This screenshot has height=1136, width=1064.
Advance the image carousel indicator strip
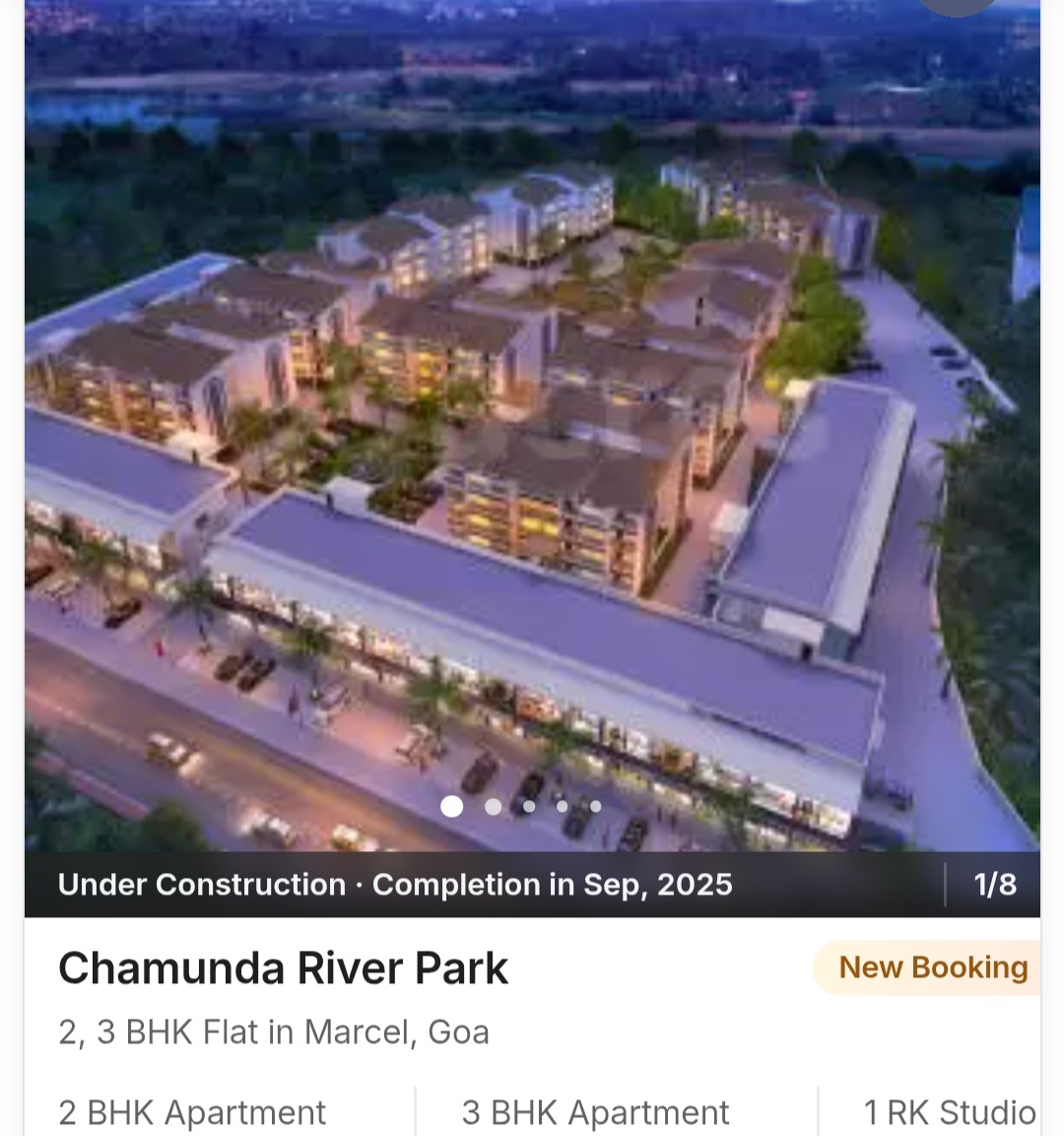[523, 806]
